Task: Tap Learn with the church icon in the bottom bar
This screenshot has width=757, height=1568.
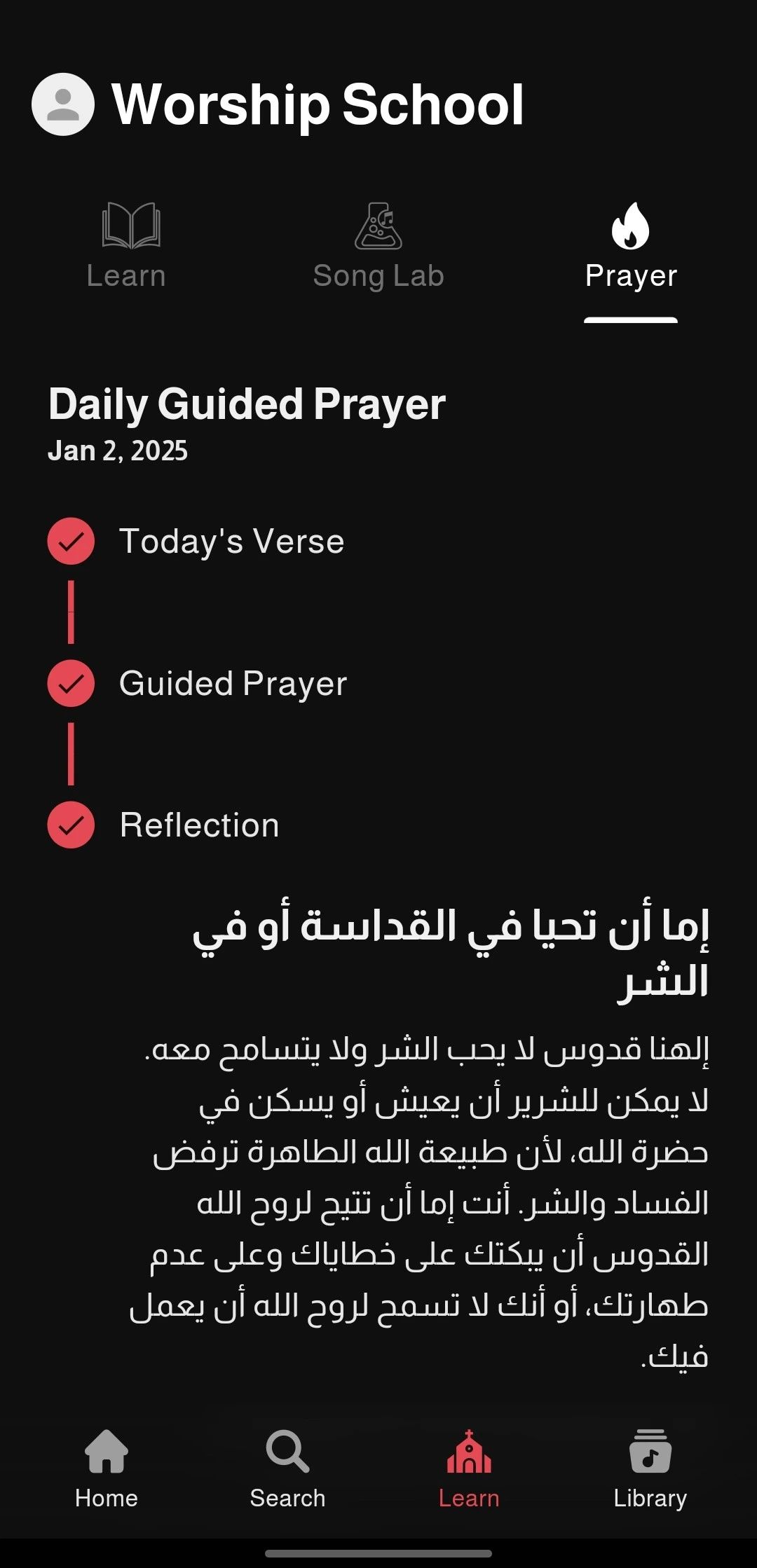Action: [x=469, y=1469]
